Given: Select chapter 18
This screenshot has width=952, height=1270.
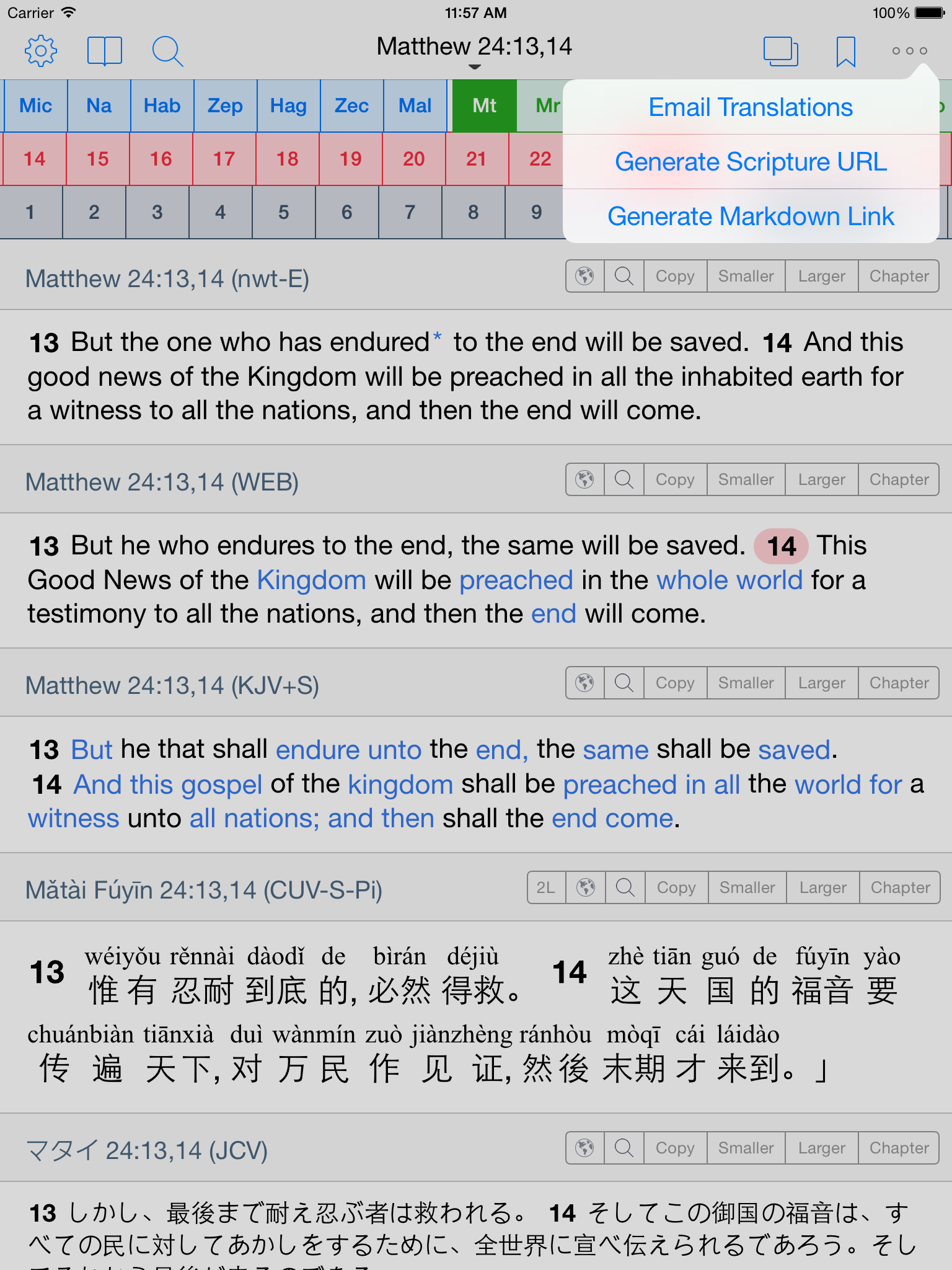Looking at the screenshot, I should (x=288, y=159).
